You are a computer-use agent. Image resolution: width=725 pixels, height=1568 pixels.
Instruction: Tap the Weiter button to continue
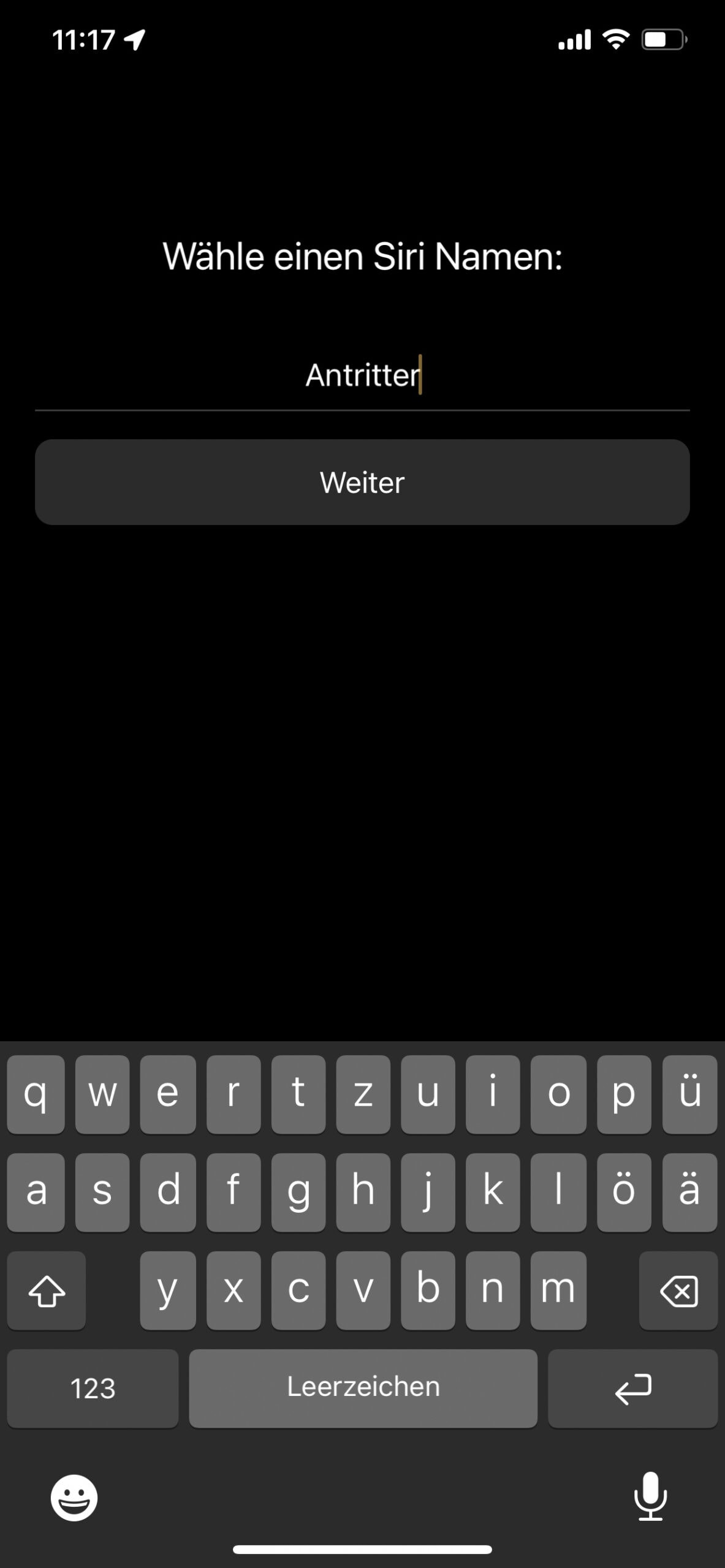click(362, 482)
